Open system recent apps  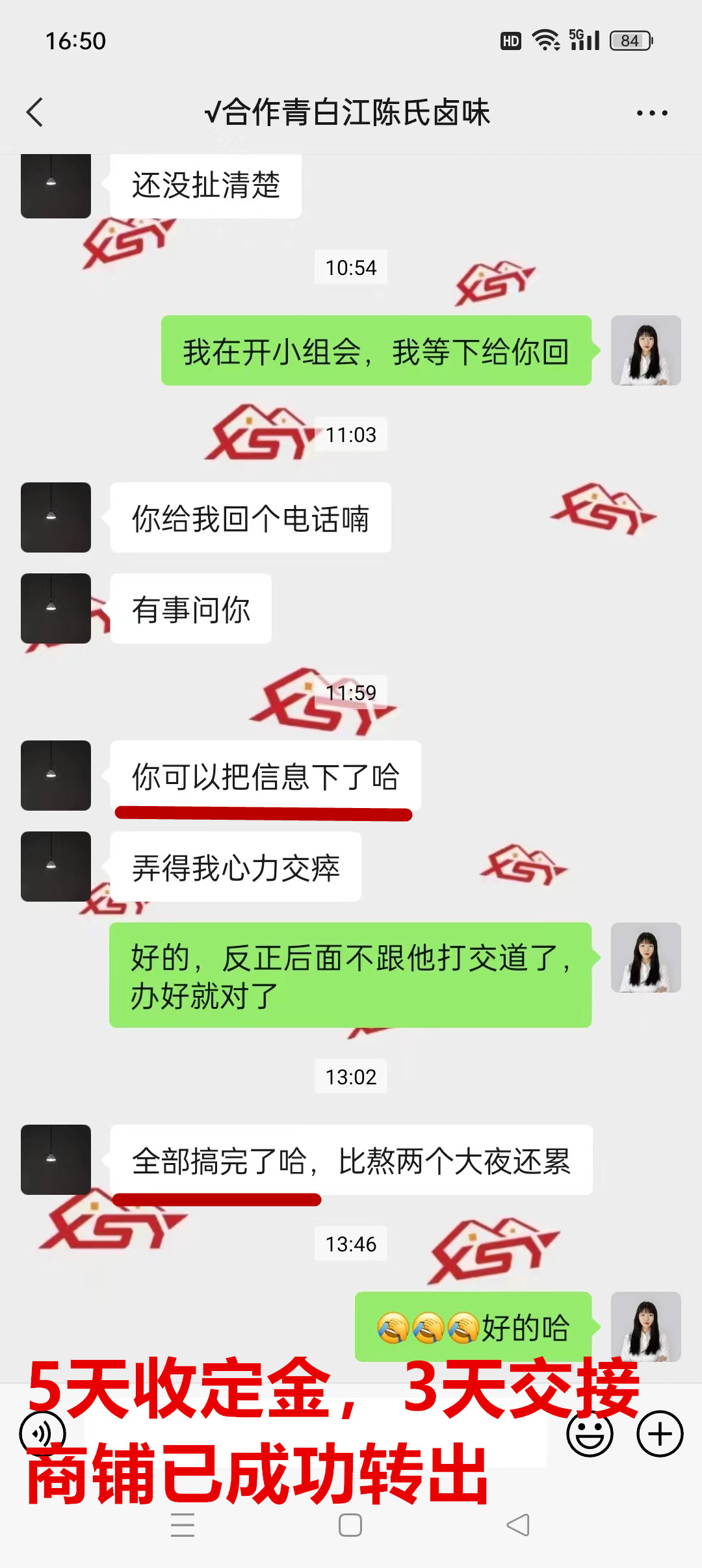point(183,1525)
